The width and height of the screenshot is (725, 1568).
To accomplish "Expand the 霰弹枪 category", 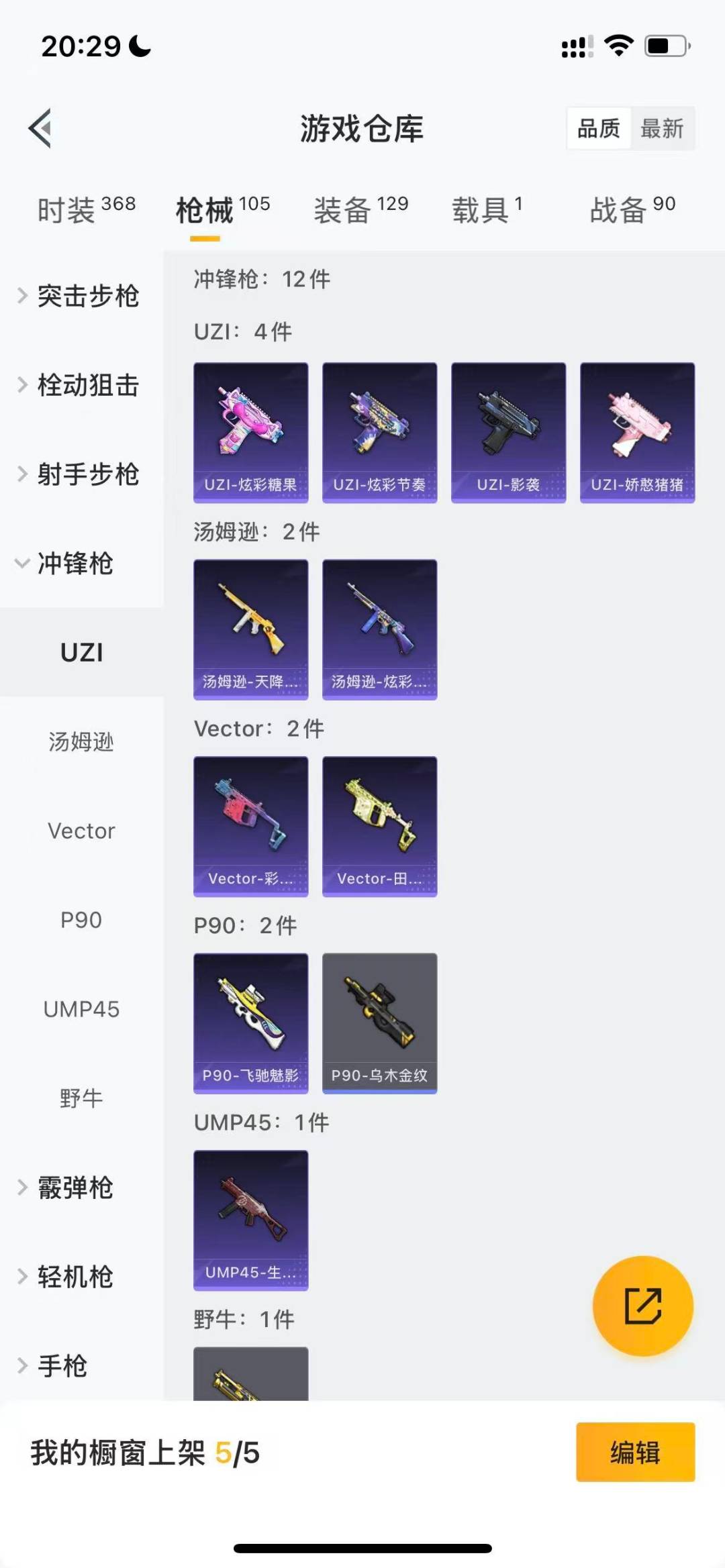I will tap(74, 1188).
